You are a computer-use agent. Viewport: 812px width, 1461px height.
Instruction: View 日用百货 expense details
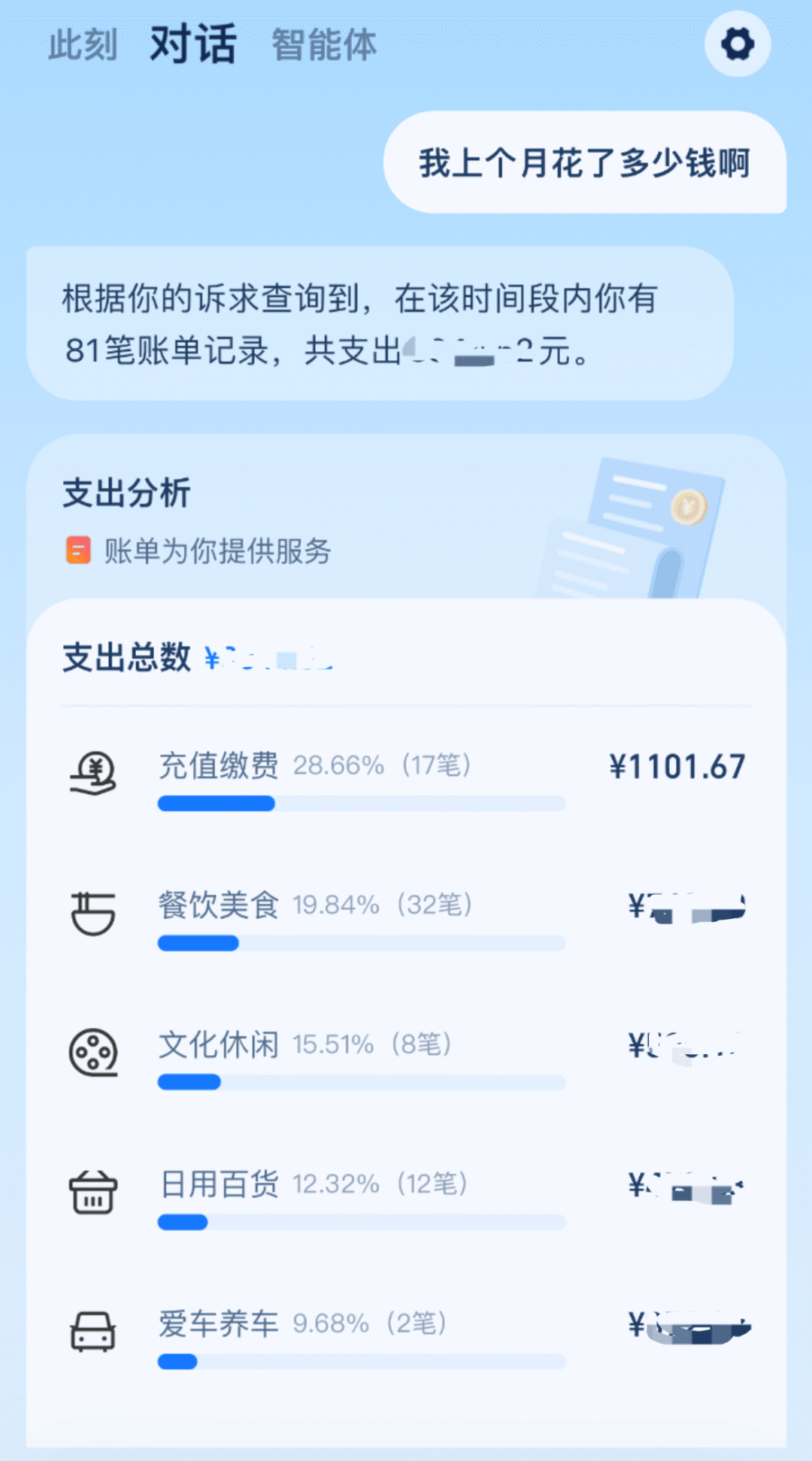(406, 1196)
